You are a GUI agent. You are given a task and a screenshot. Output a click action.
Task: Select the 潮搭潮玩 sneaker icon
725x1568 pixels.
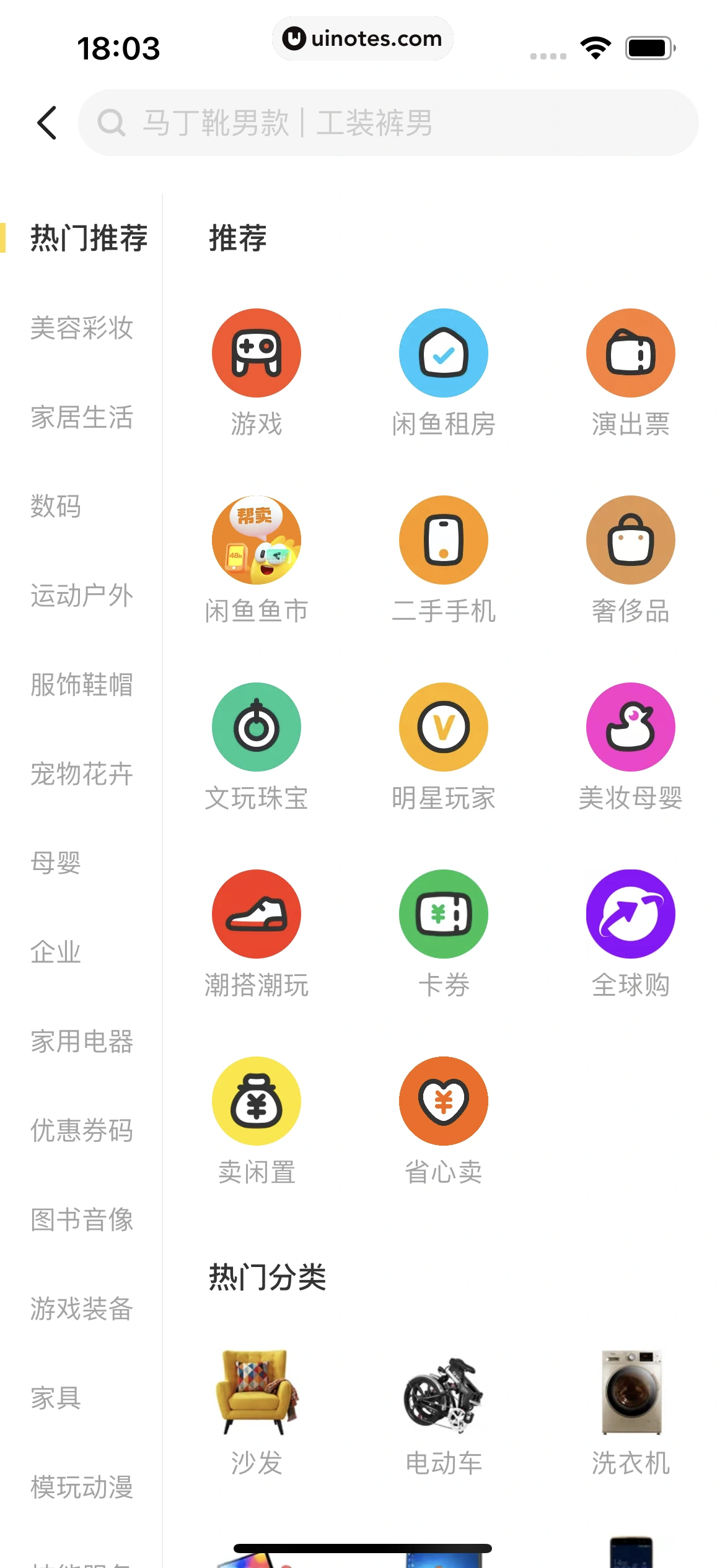(x=257, y=915)
